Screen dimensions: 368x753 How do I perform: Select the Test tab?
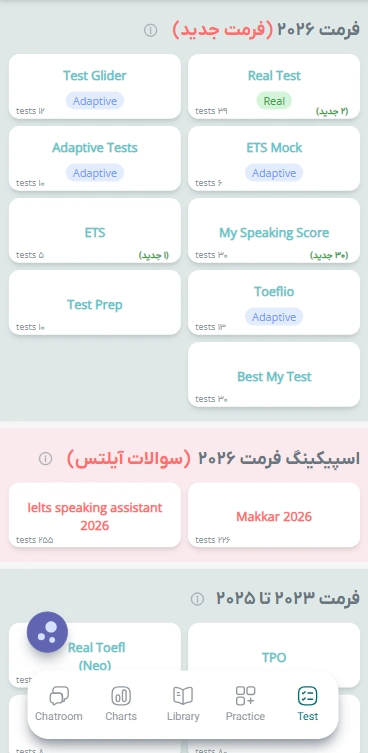pyautogui.click(x=307, y=704)
